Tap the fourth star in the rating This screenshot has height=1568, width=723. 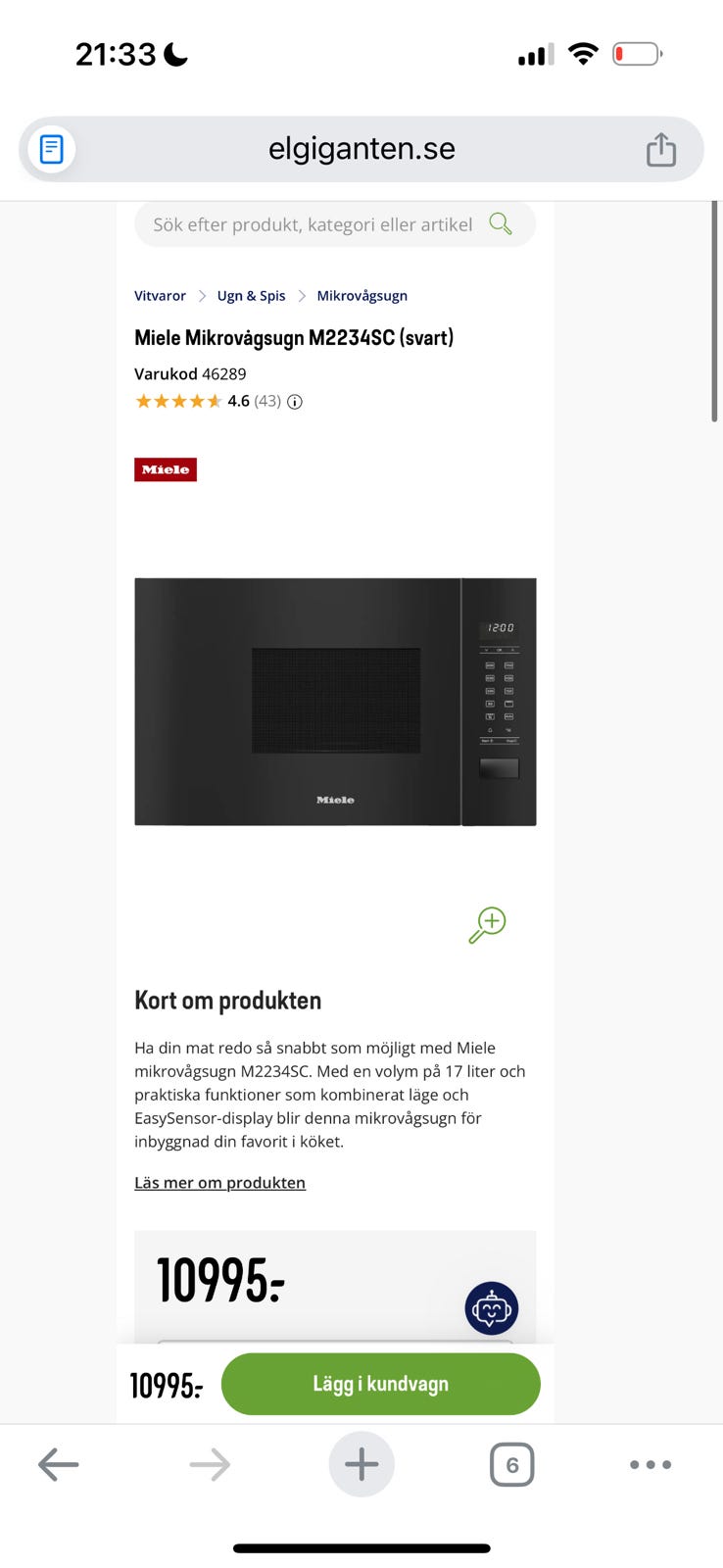[x=198, y=401]
